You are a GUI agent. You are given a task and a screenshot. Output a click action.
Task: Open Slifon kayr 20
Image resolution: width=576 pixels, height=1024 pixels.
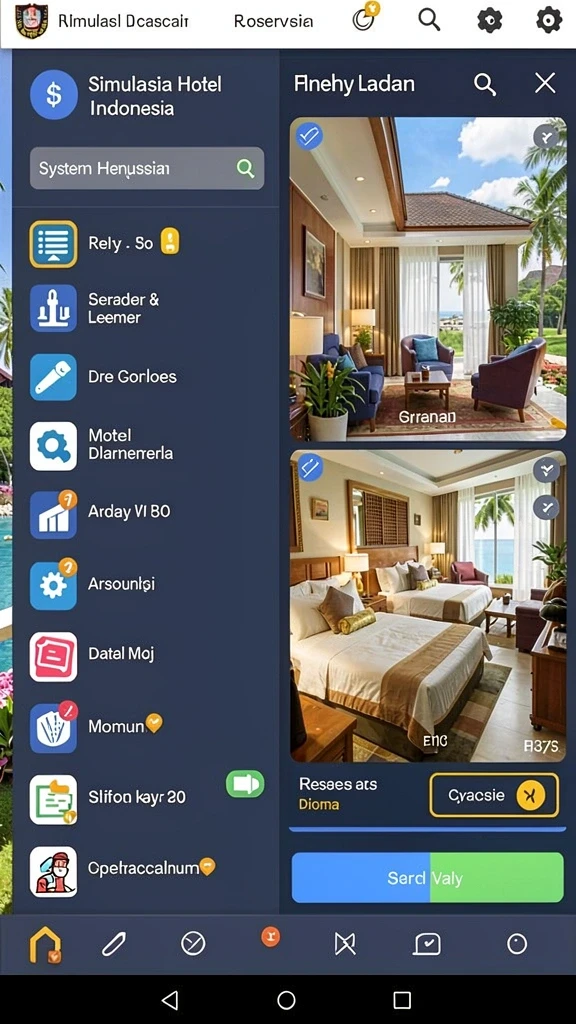(x=146, y=799)
